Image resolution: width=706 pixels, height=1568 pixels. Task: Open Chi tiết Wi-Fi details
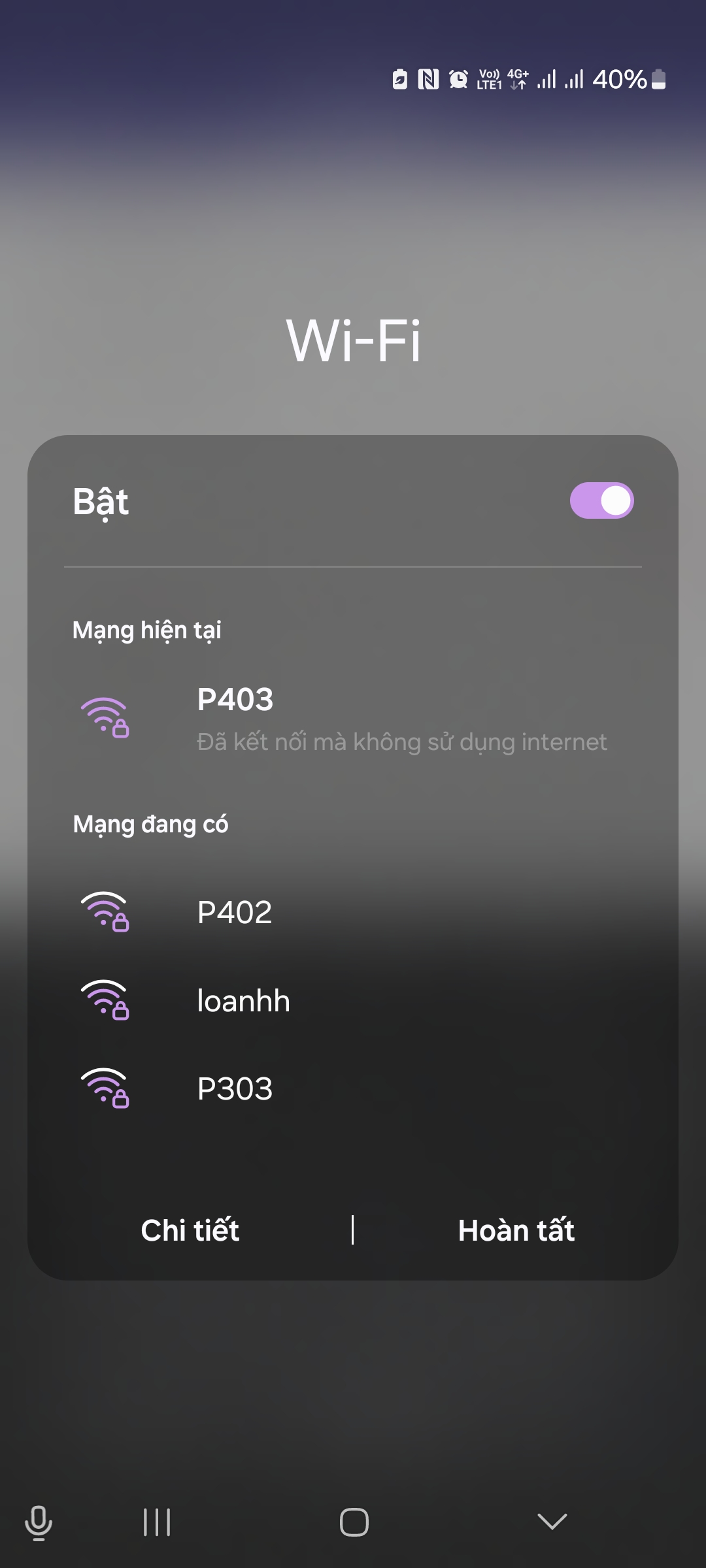pos(190,1231)
